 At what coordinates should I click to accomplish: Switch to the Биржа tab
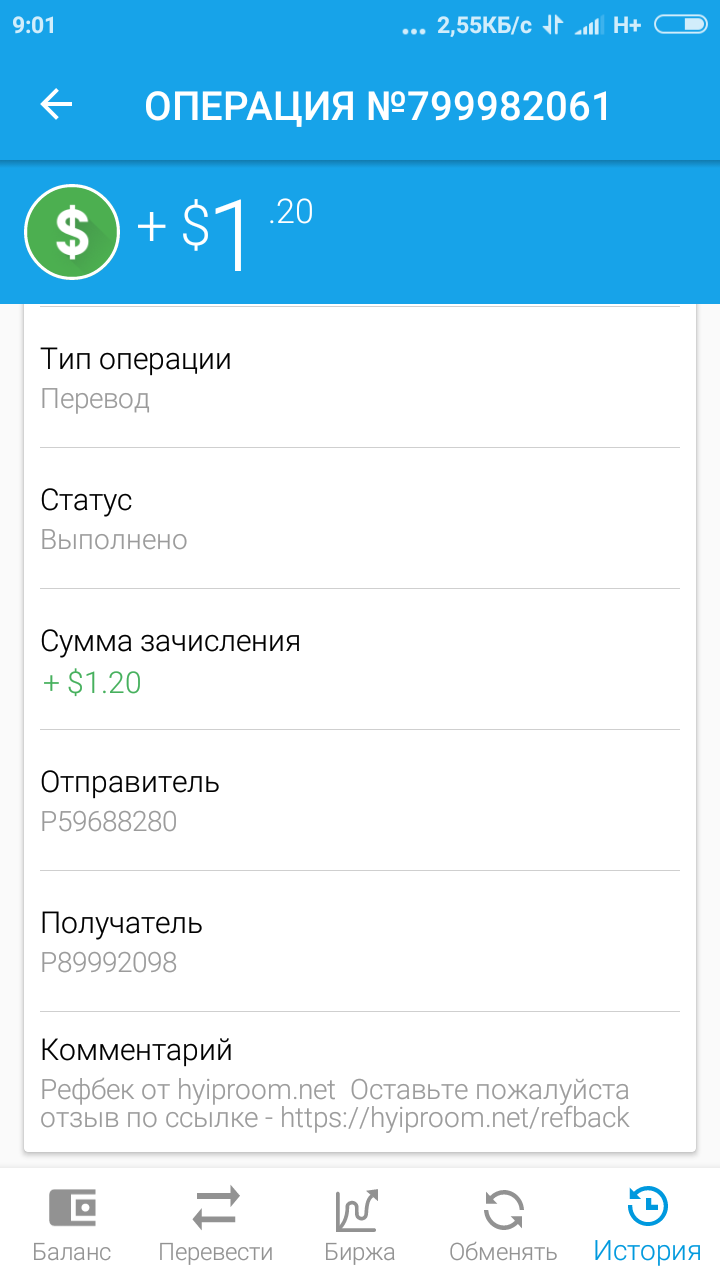[360, 1224]
